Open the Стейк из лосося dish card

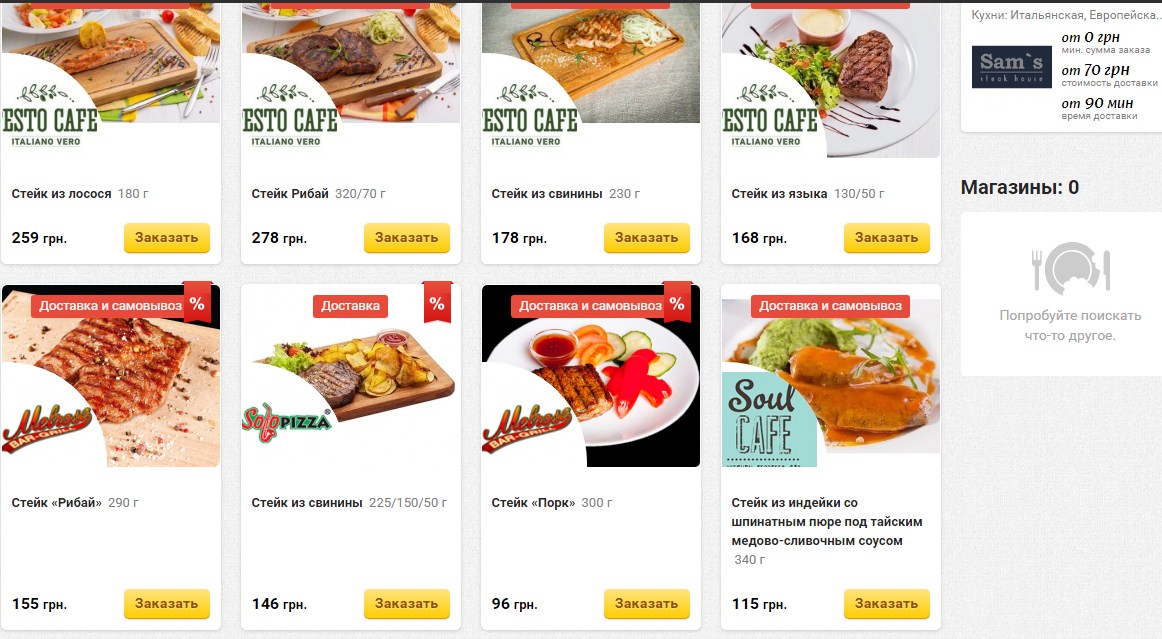tap(61, 194)
